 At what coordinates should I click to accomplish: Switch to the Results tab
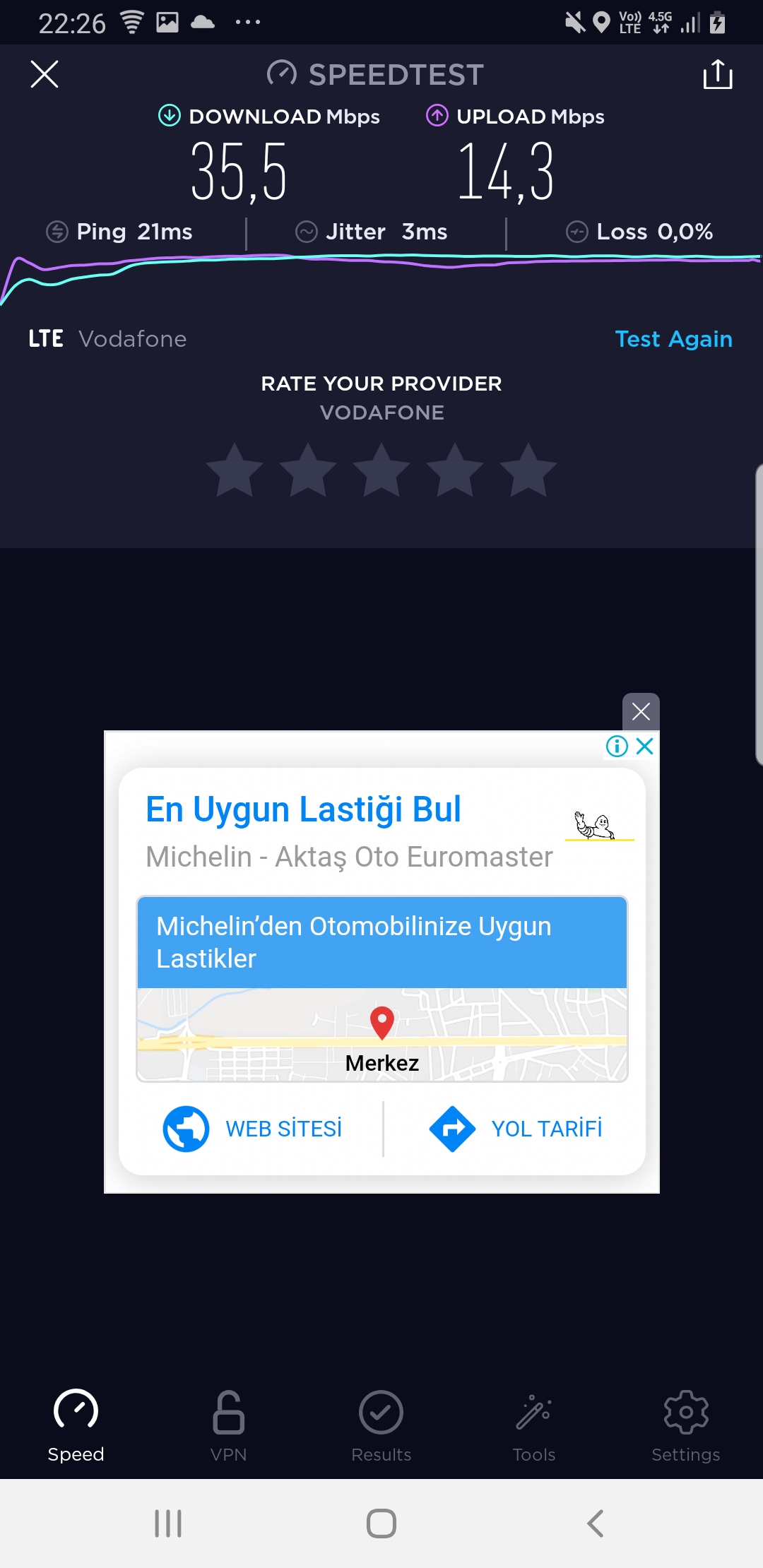[x=381, y=1426]
